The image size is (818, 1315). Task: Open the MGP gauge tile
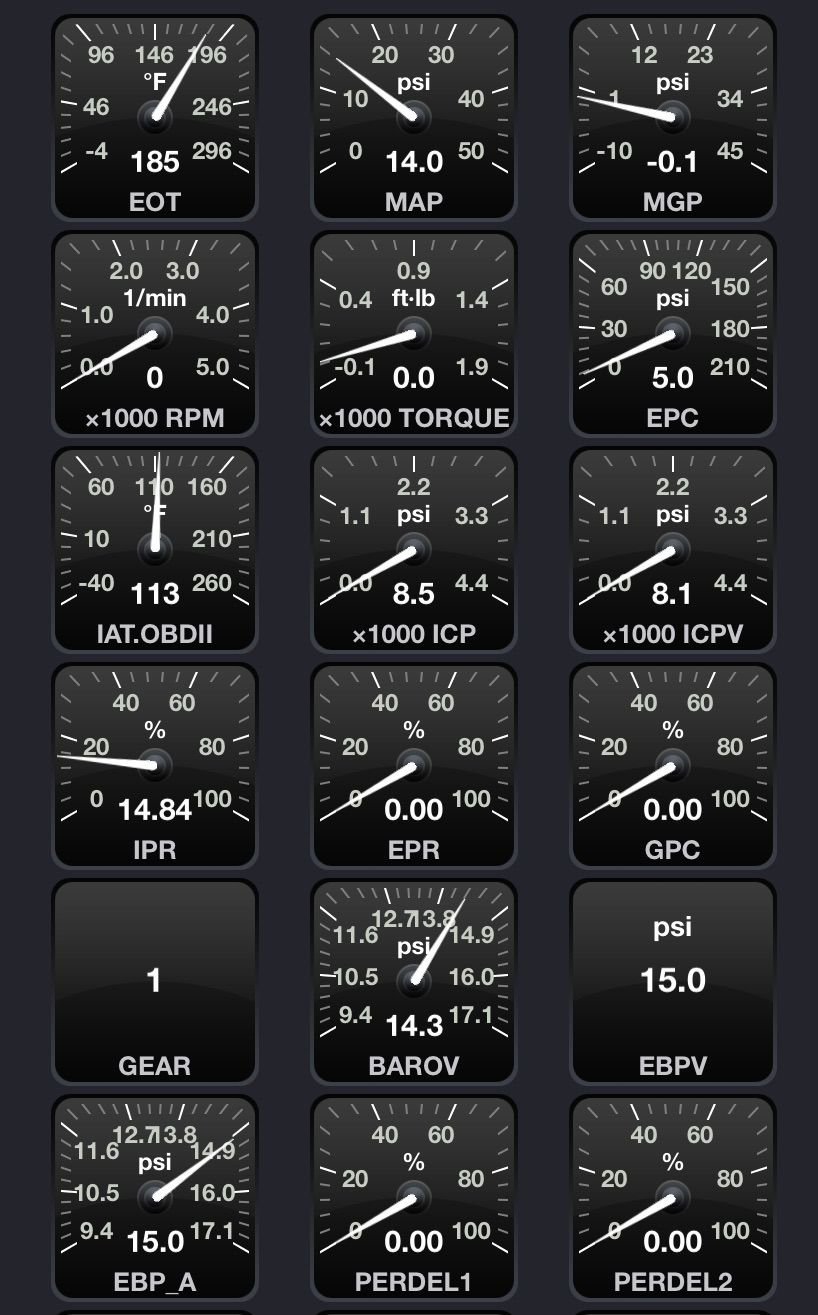(673, 117)
